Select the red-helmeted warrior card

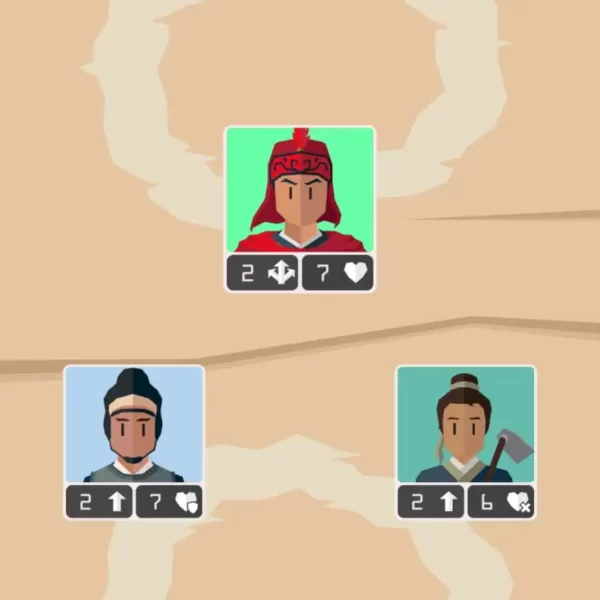pyautogui.click(x=300, y=192)
